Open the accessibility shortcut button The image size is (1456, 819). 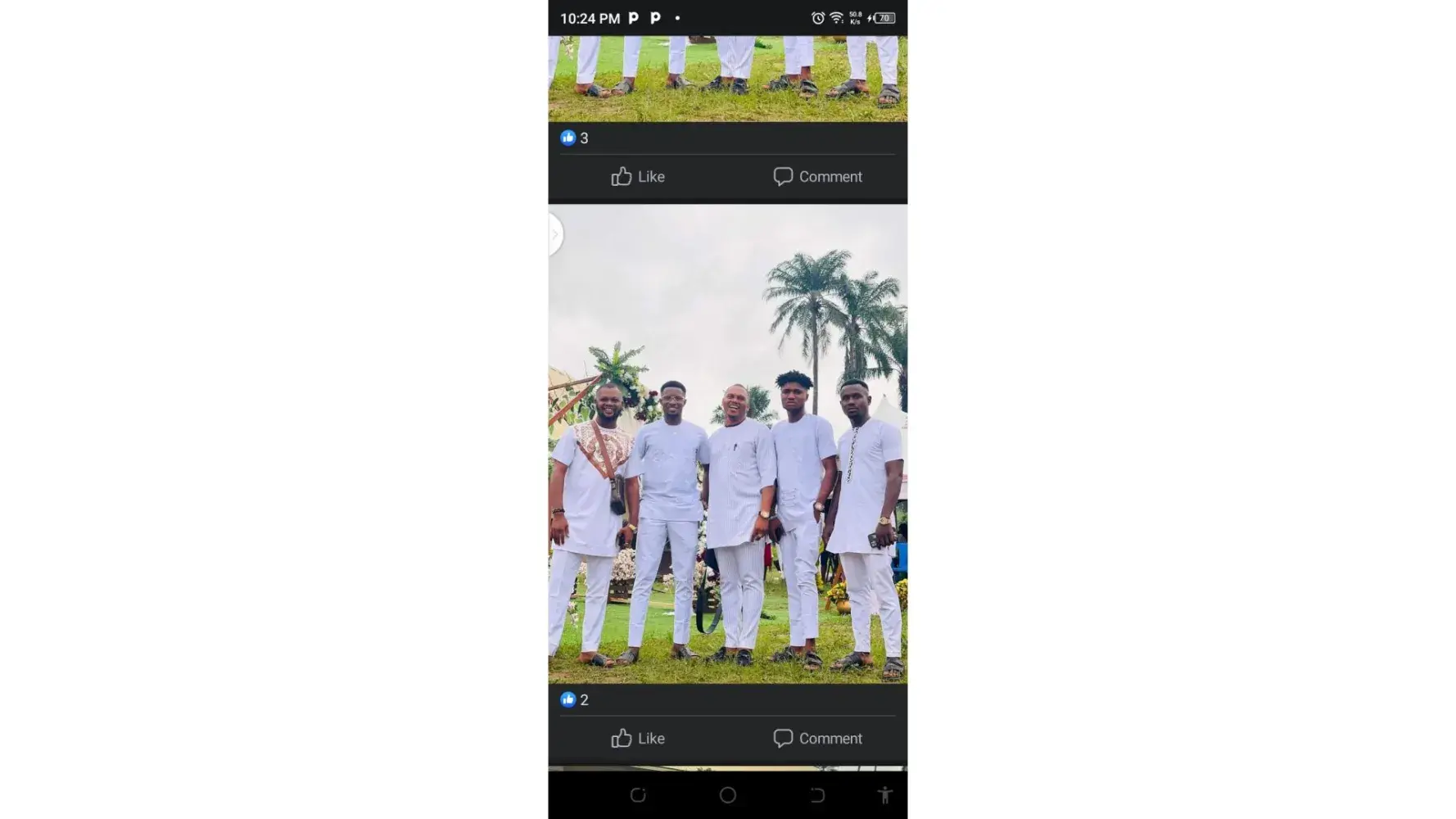click(x=884, y=794)
